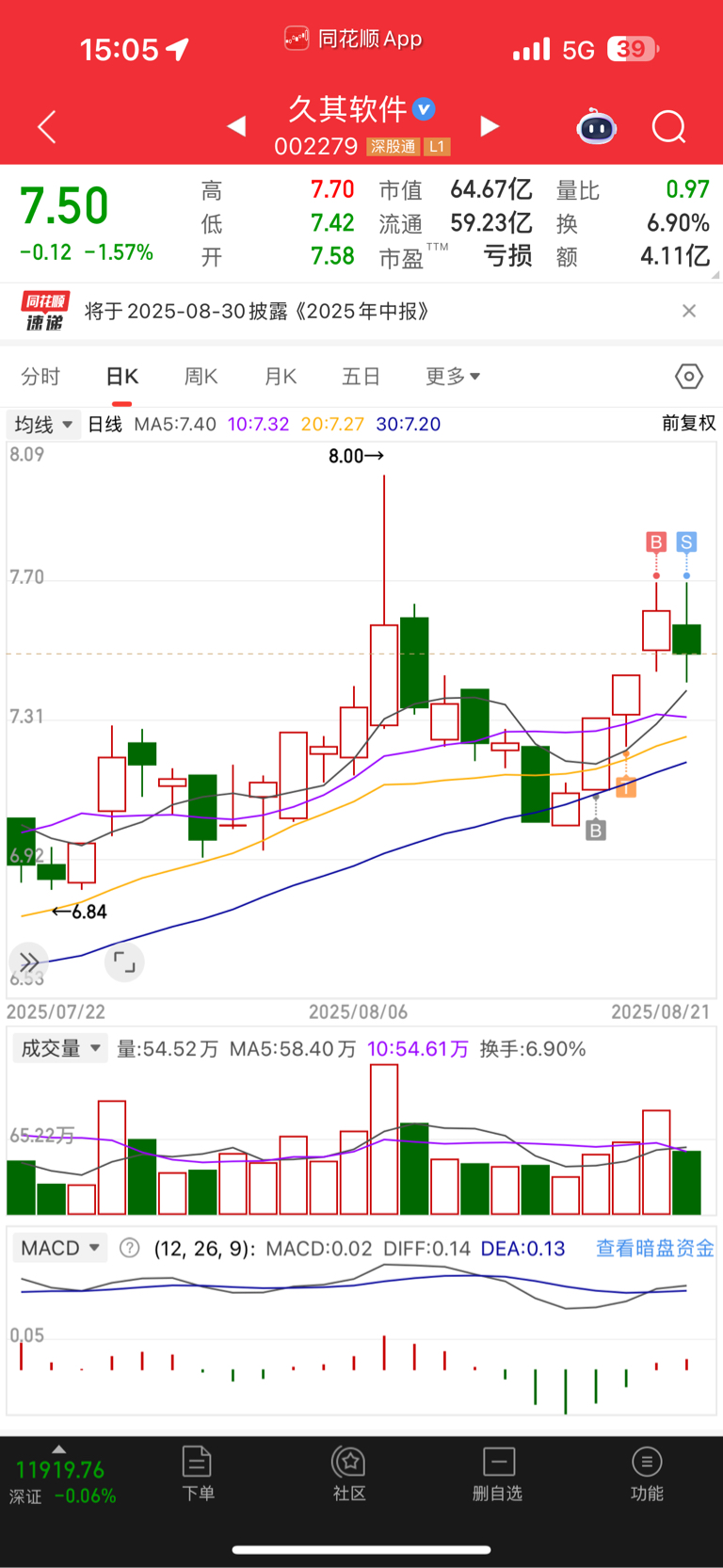This screenshot has width=723, height=1568.
Task: Switch to the 周K chart tab
Action: 201,377
